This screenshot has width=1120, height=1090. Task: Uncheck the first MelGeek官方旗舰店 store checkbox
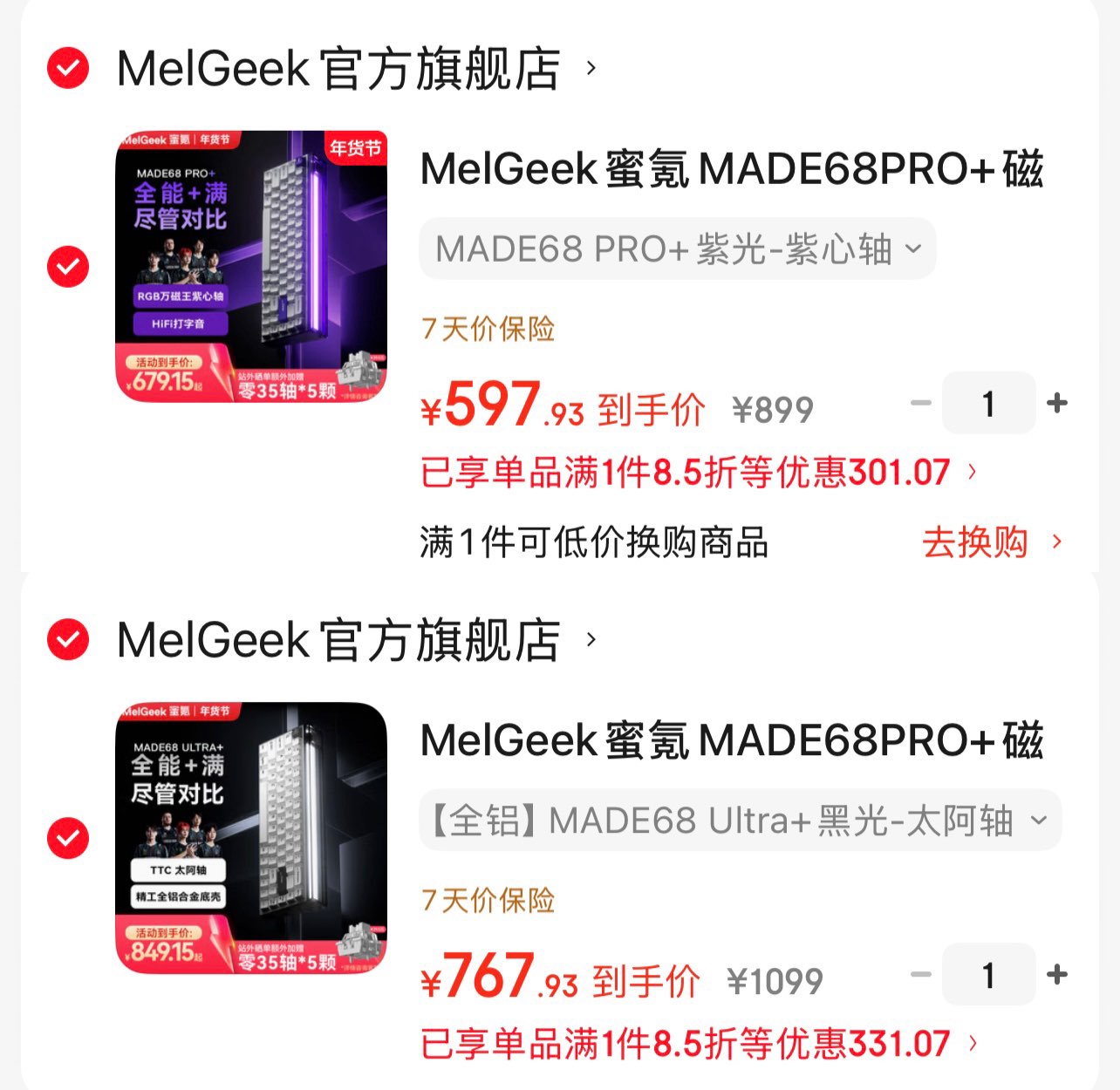(x=68, y=68)
